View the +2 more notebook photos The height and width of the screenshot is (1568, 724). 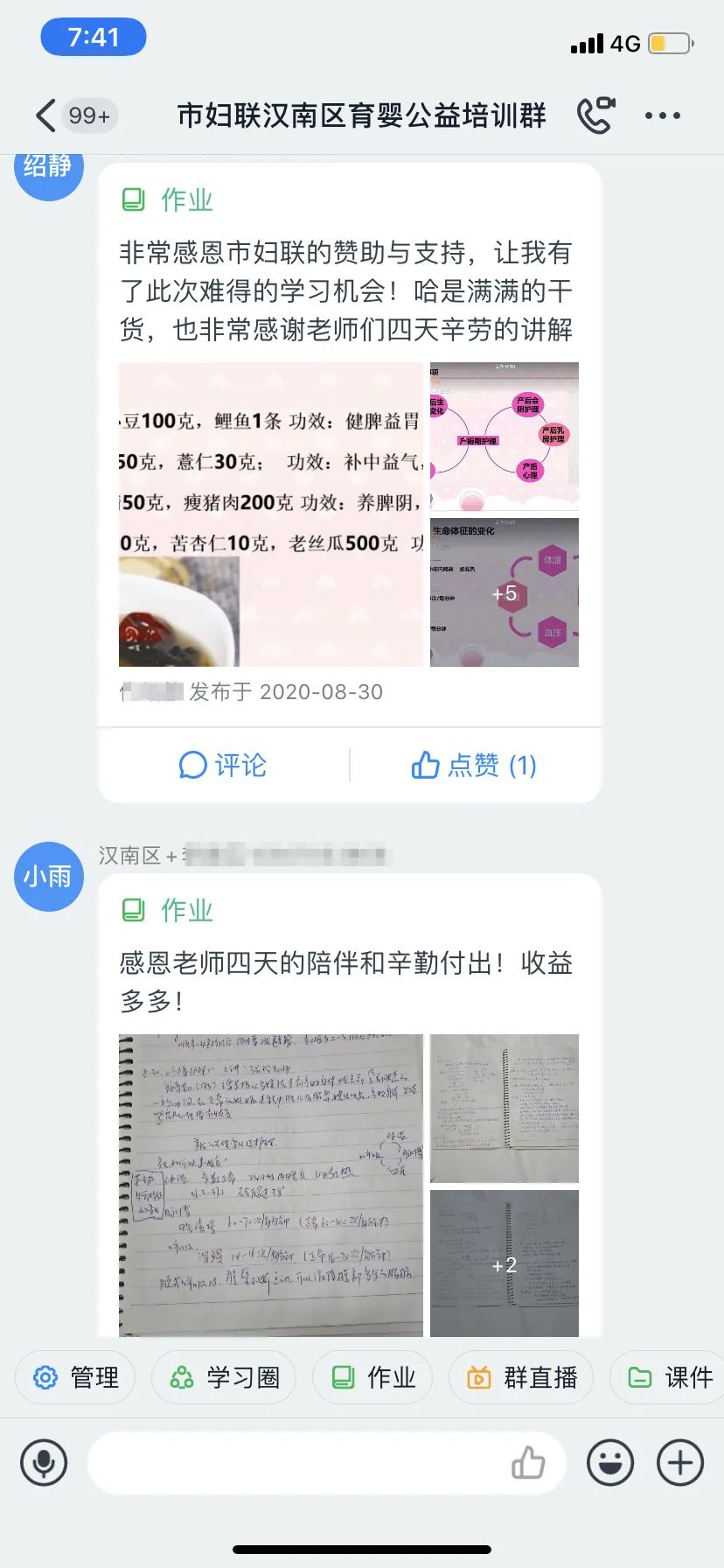(x=505, y=1263)
